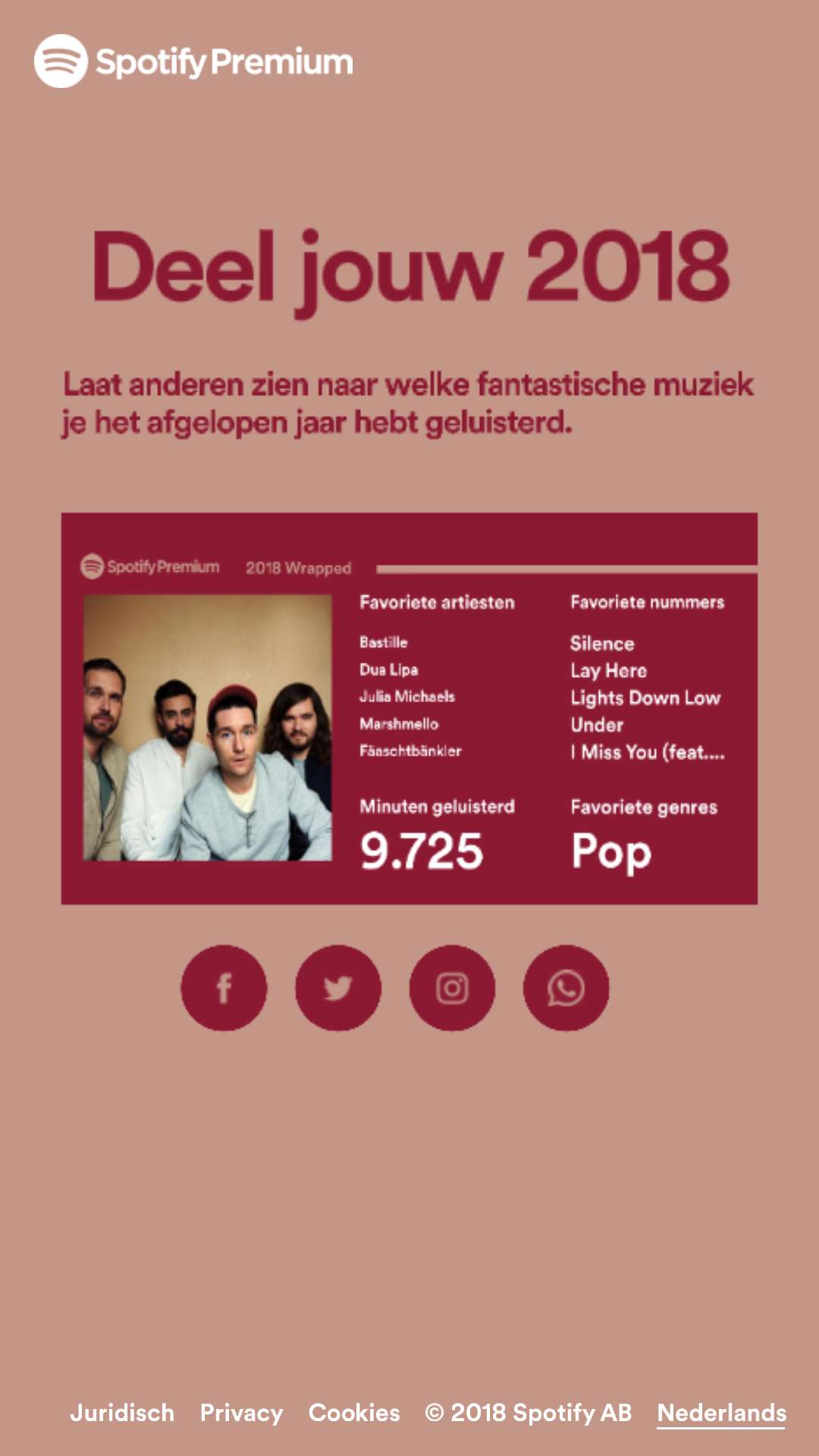Screen dimensions: 819x1456
Task: Share your 2018 Wrapped on Instagram
Action: pyautogui.click(x=452, y=987)
